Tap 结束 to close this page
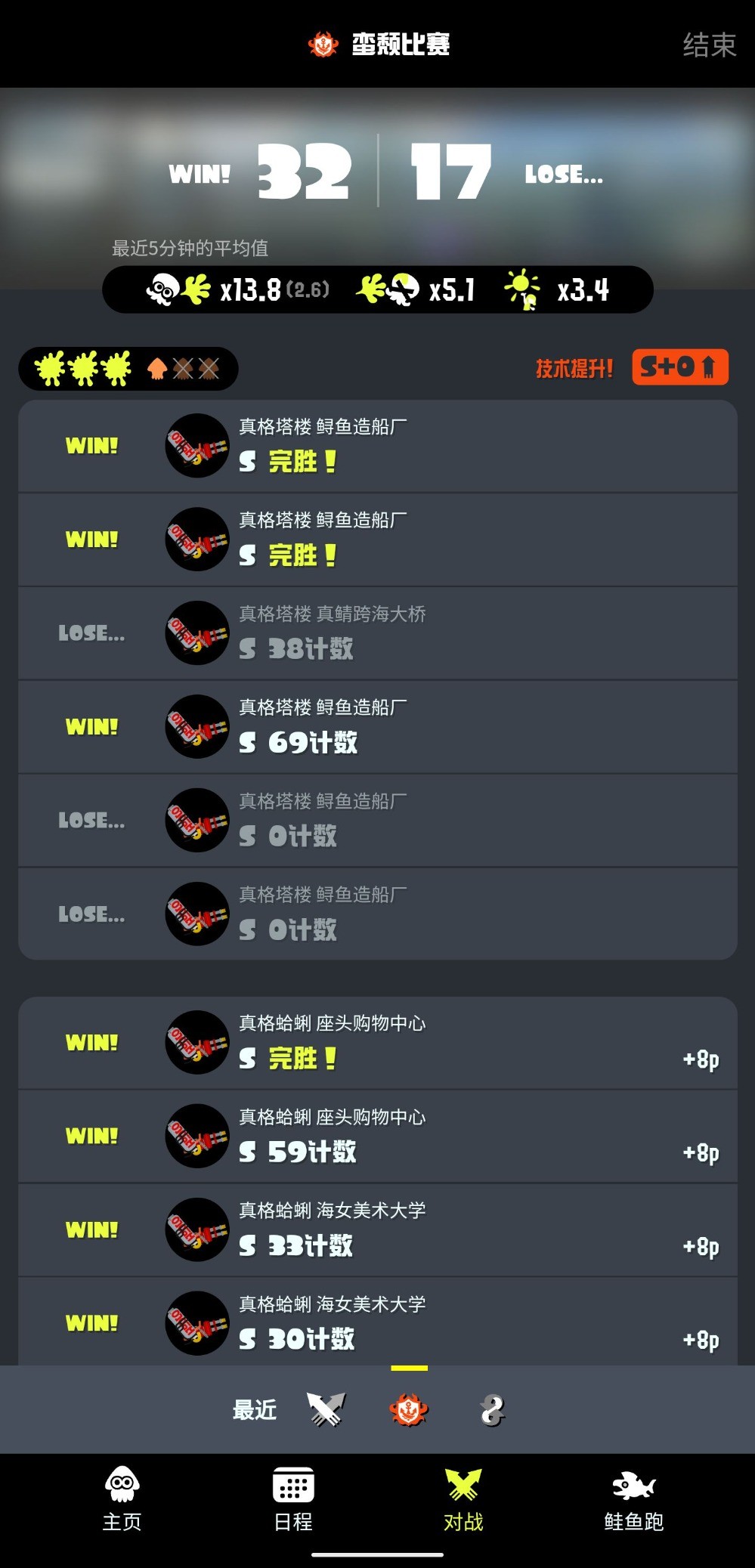This screenshot has height=1568, width=755. click(x=709, y=45)
